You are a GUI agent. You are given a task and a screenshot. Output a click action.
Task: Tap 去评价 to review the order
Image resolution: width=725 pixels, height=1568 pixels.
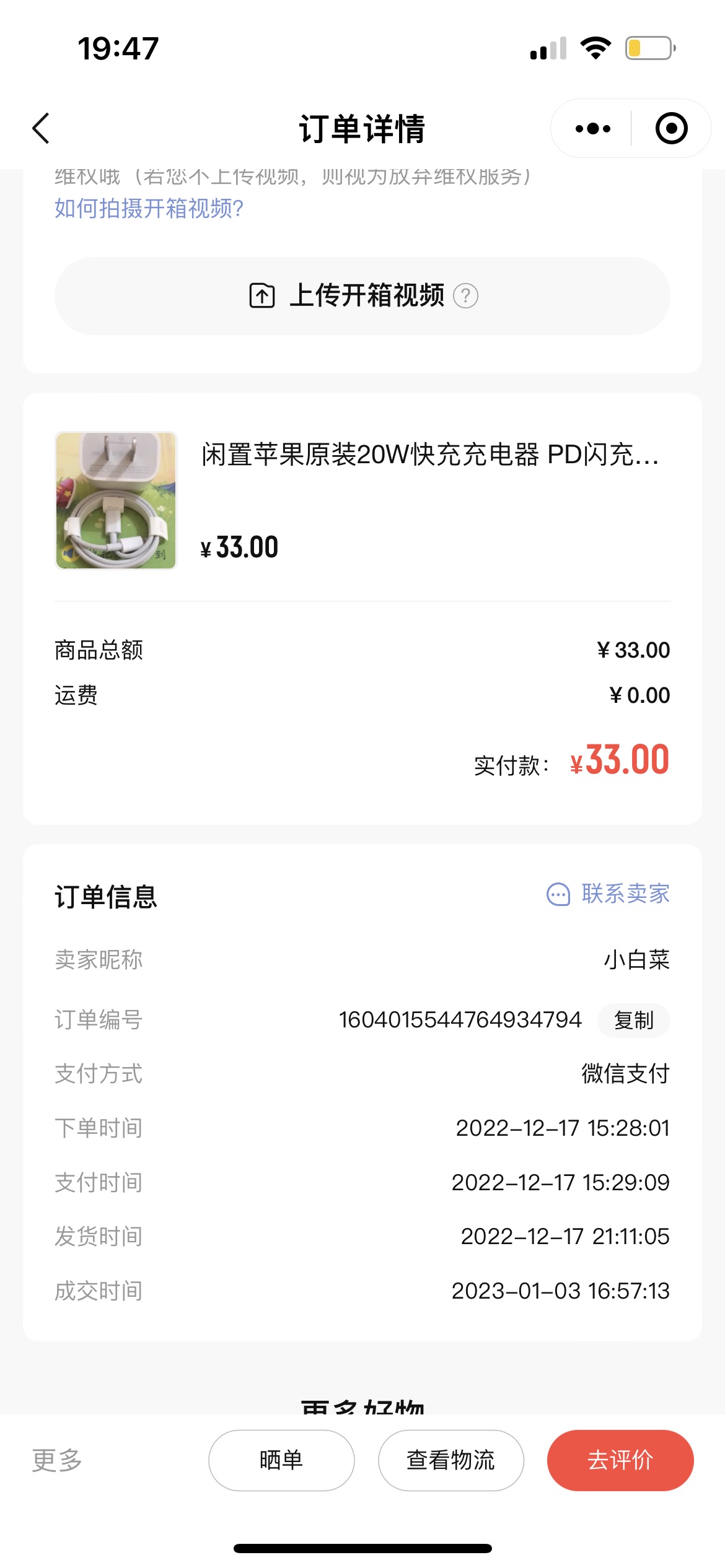point(620,1460)
